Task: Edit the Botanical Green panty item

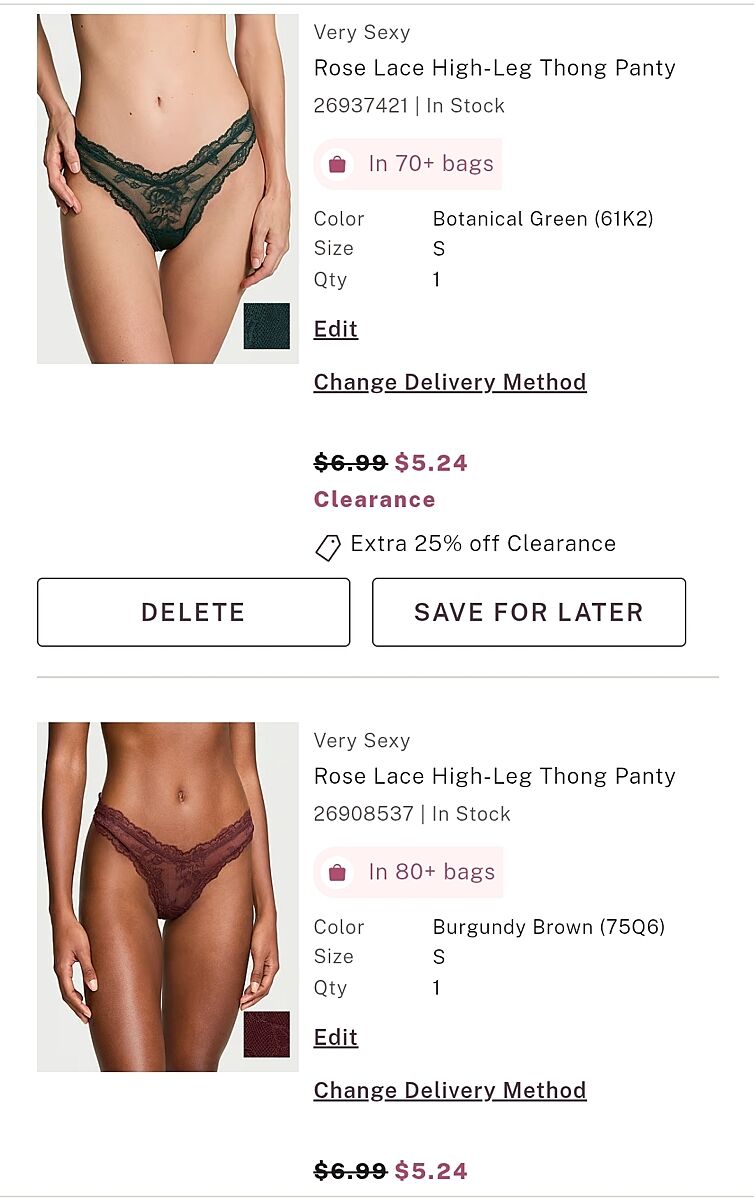Action: [335, 330]
